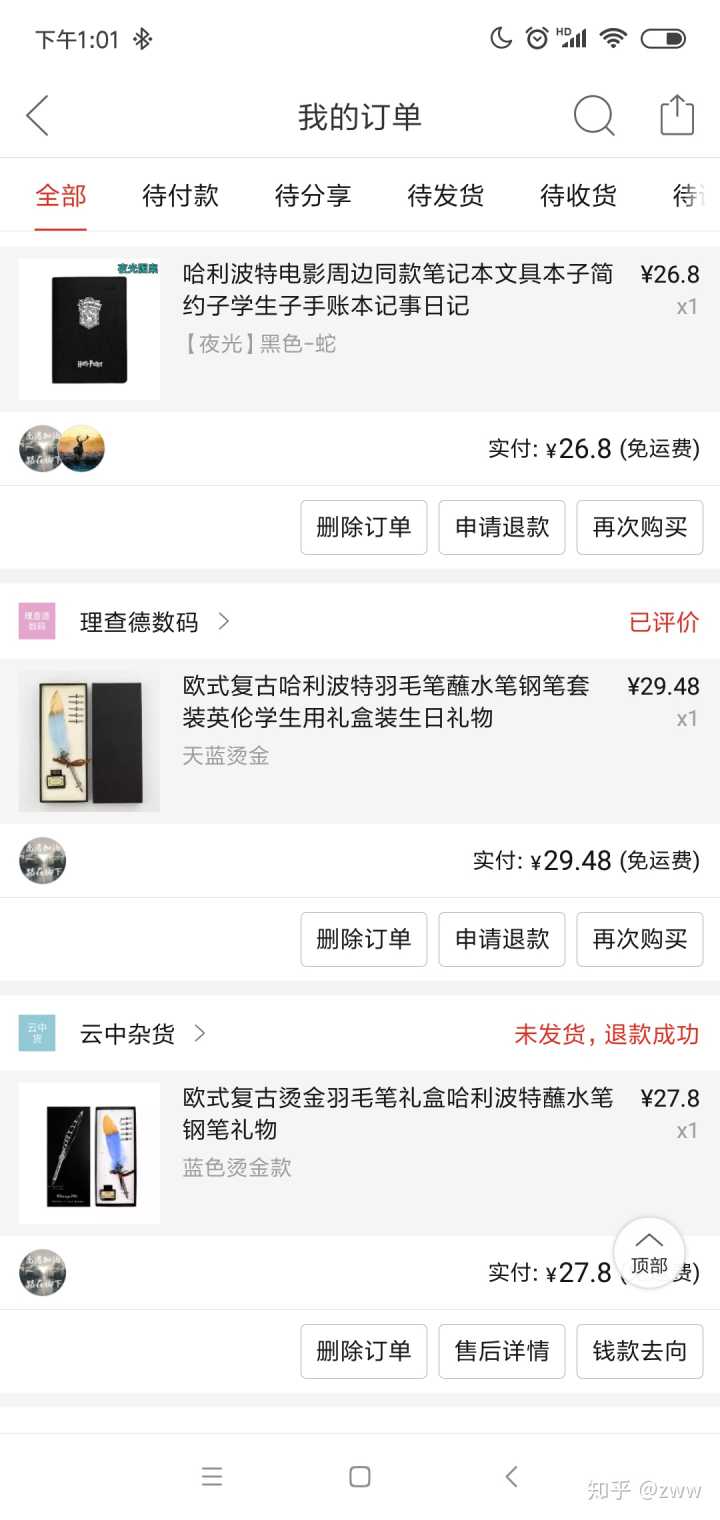The height and width of the screenshot is (1520, 720).
Task: Switch to the 待付款 tab
Action: (x=180, y=196)
